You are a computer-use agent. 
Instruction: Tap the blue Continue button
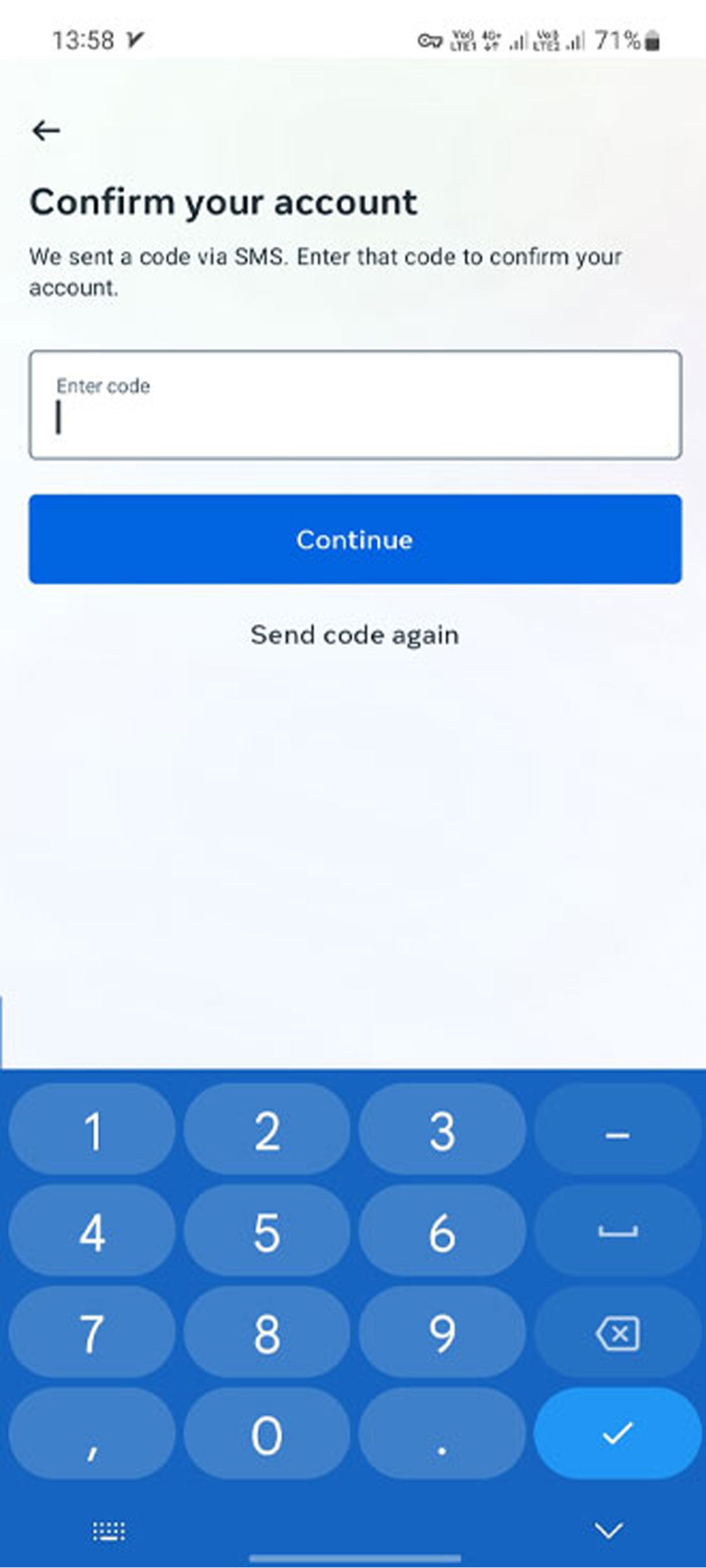pyautogui.click(x=355, y=539)
